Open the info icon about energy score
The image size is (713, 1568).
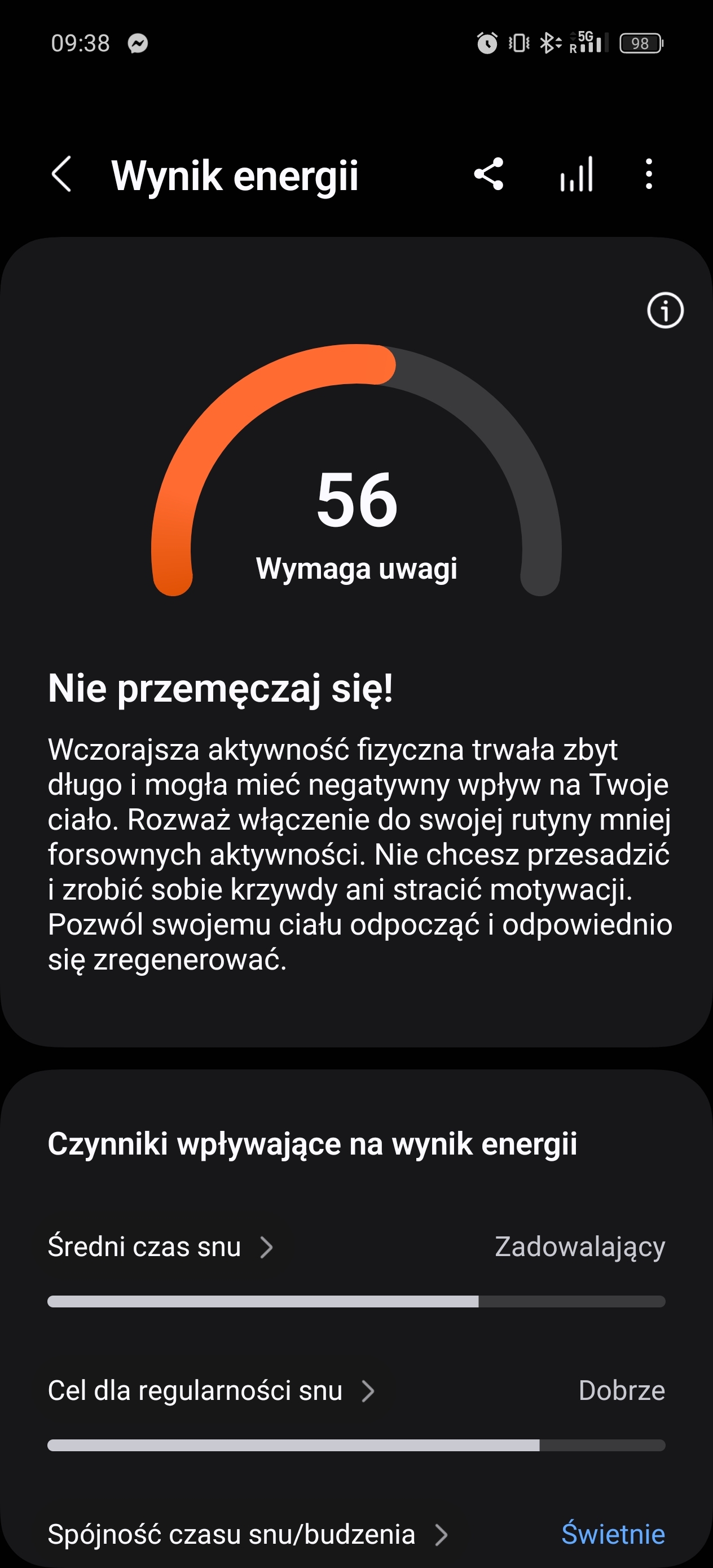click(x=665, y=310)
